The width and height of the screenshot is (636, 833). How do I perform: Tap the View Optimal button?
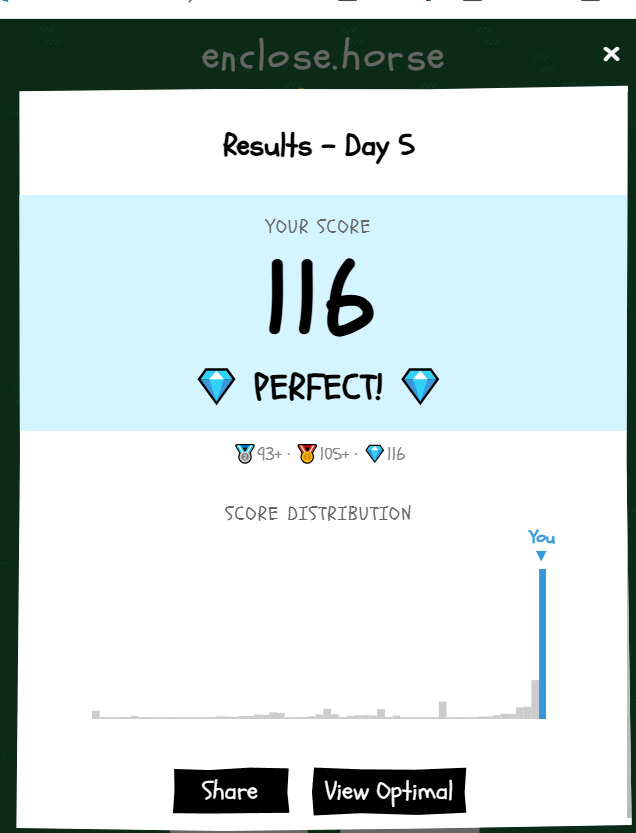pyautogui.click(x=389, y=791)
